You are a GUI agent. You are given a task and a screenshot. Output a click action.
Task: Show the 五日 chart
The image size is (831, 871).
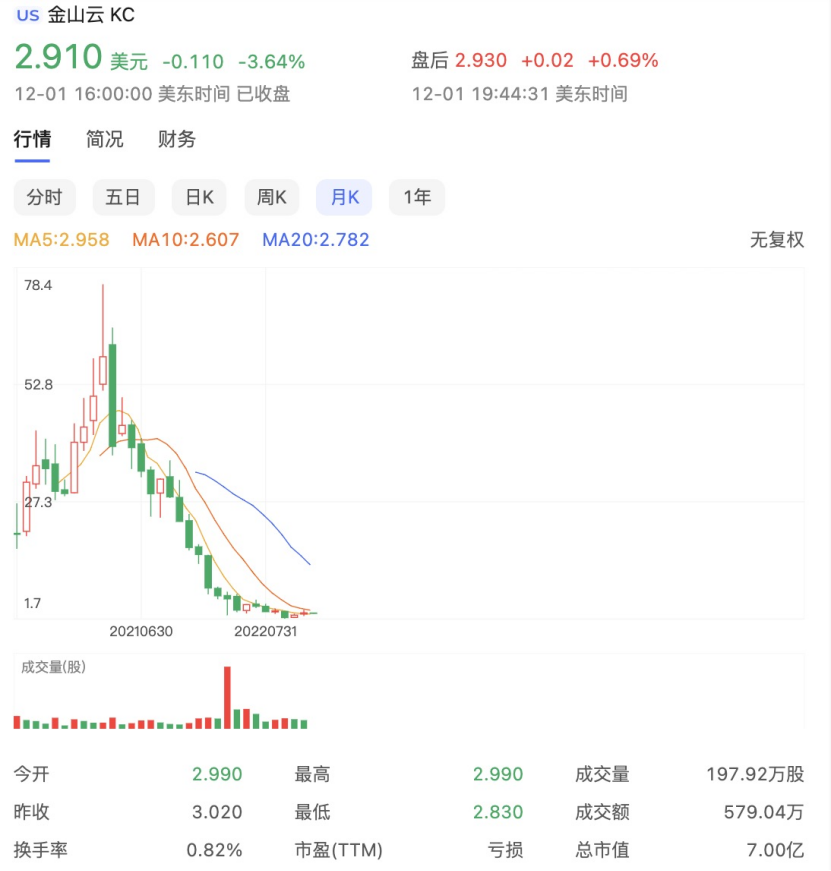coord(123,198)
